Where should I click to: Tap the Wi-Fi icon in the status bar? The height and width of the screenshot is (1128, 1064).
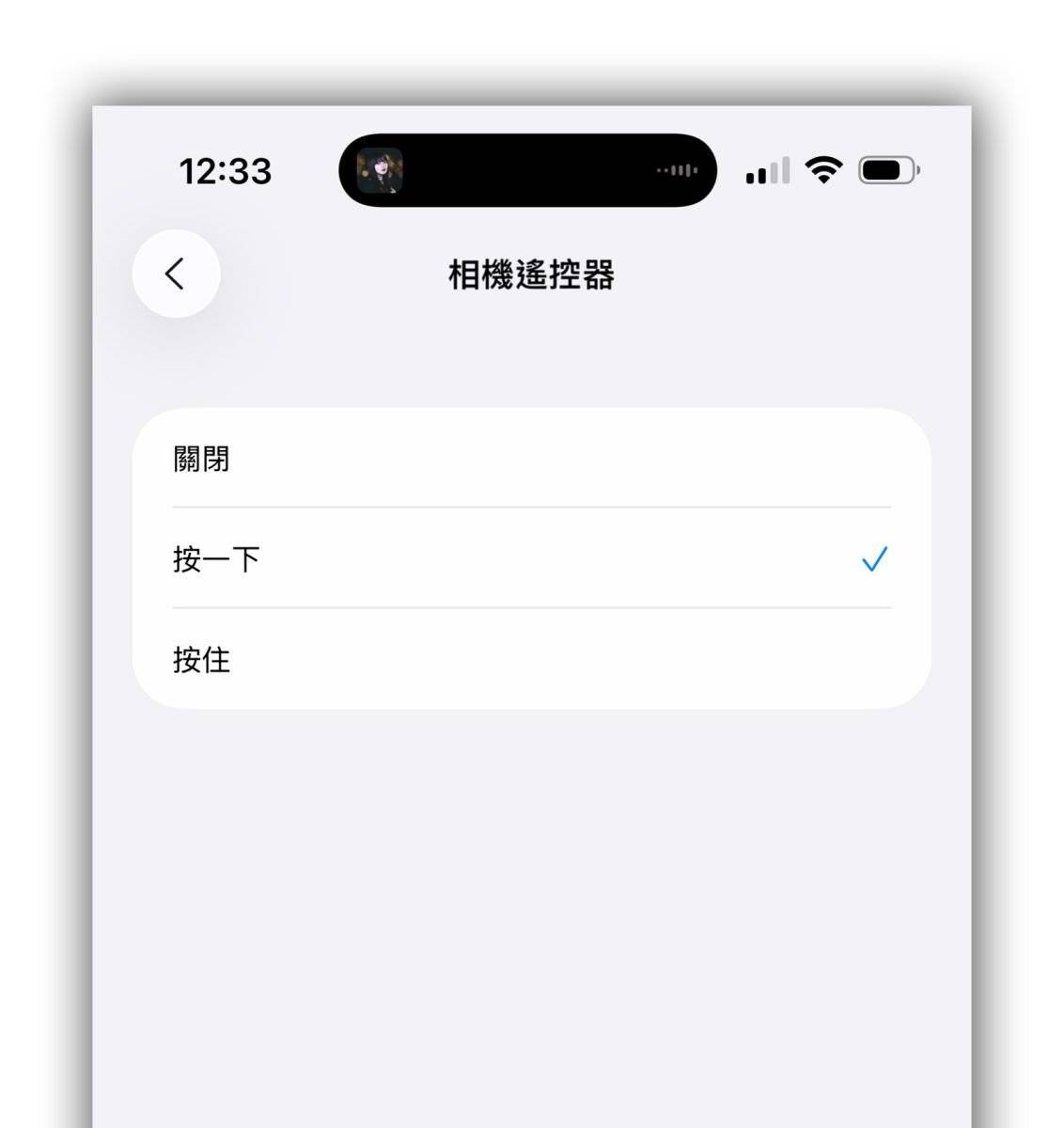pos(822,170)
